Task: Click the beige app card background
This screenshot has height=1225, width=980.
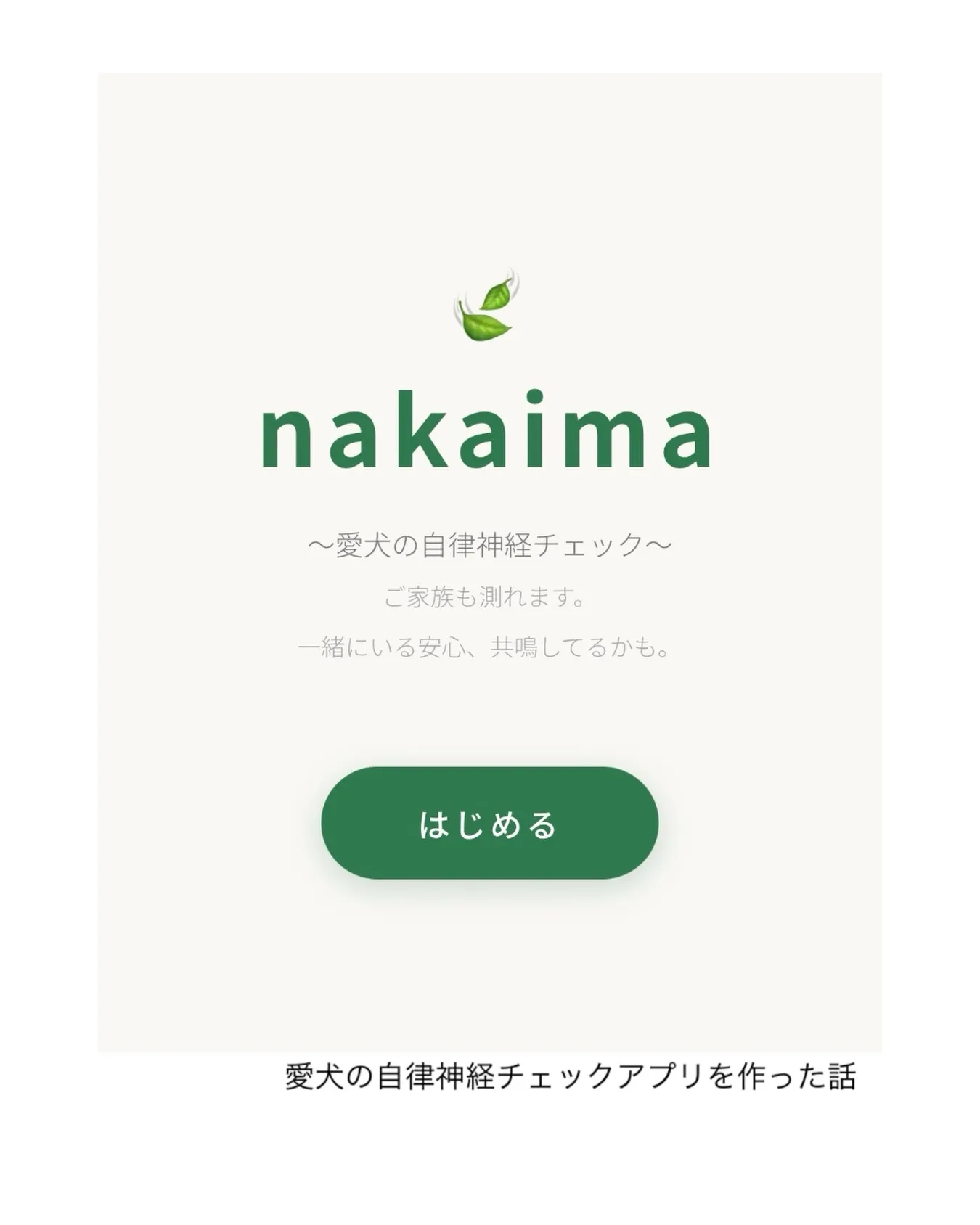Action: point(489,965)
